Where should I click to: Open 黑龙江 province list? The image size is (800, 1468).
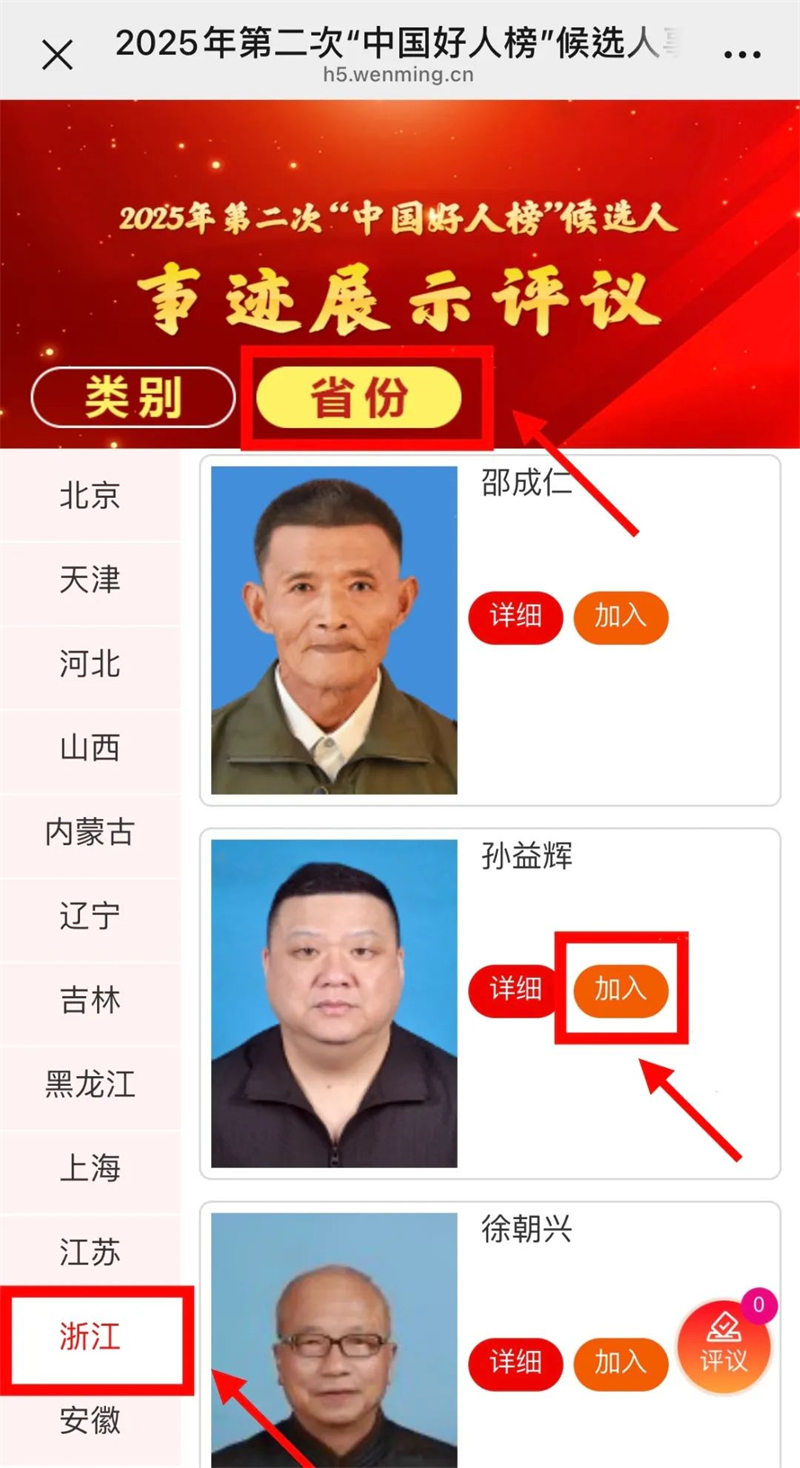(90, 1083)
